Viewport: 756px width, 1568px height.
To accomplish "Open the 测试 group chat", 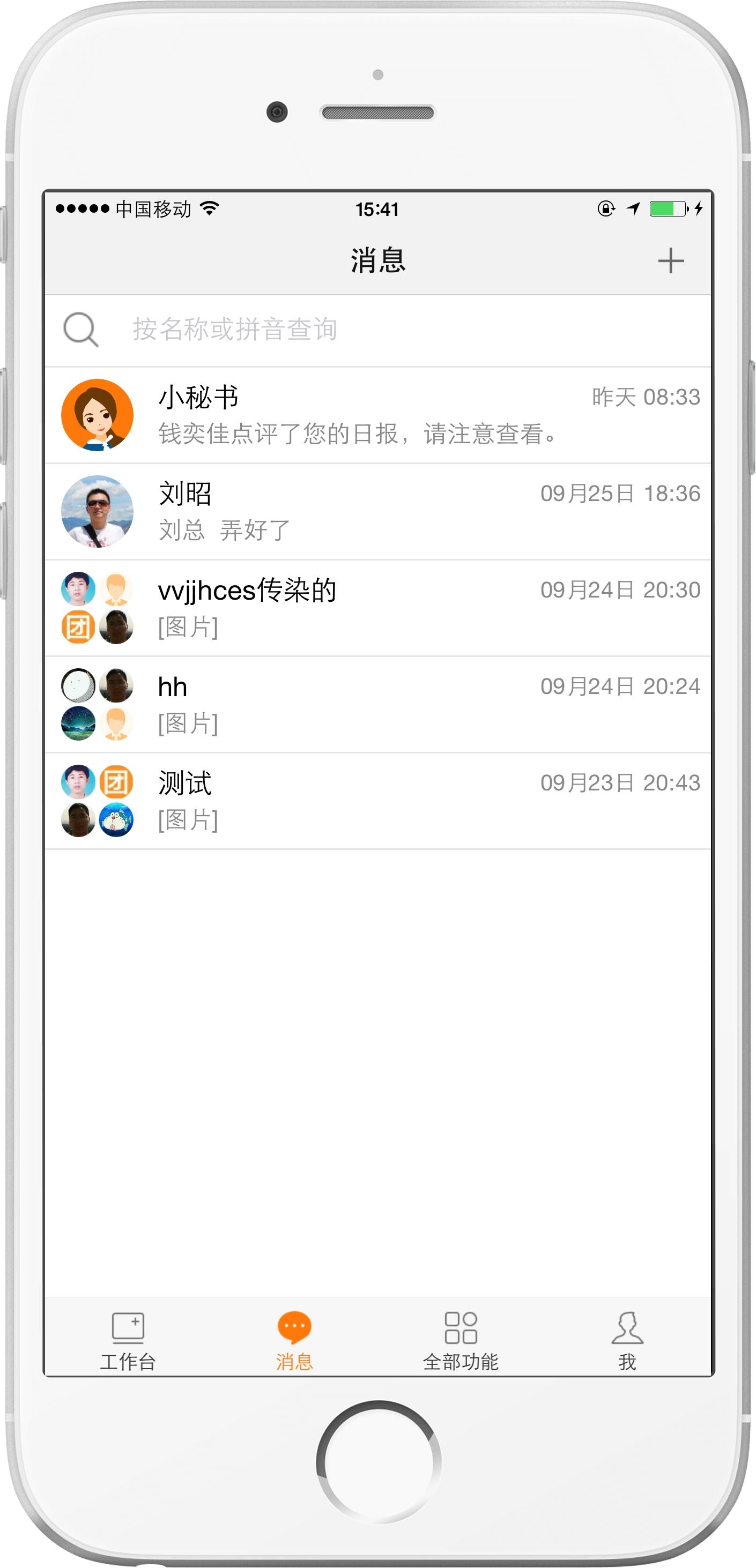I will coord(377,801).
